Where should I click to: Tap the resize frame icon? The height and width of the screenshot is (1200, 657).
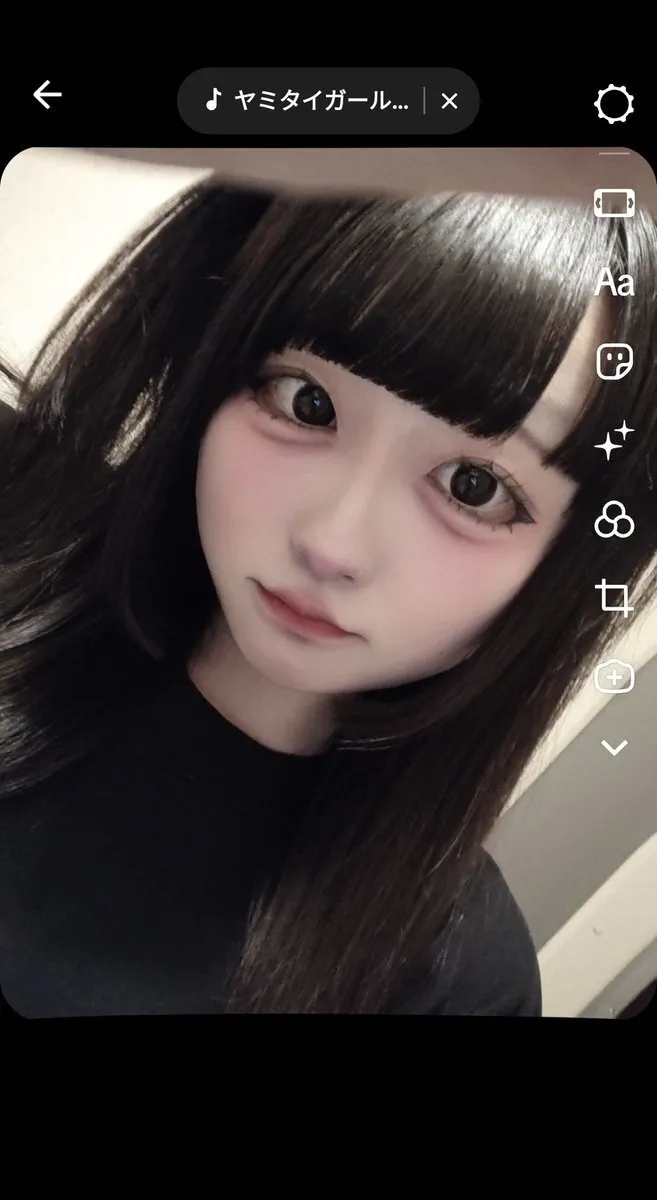coord(614,203)
